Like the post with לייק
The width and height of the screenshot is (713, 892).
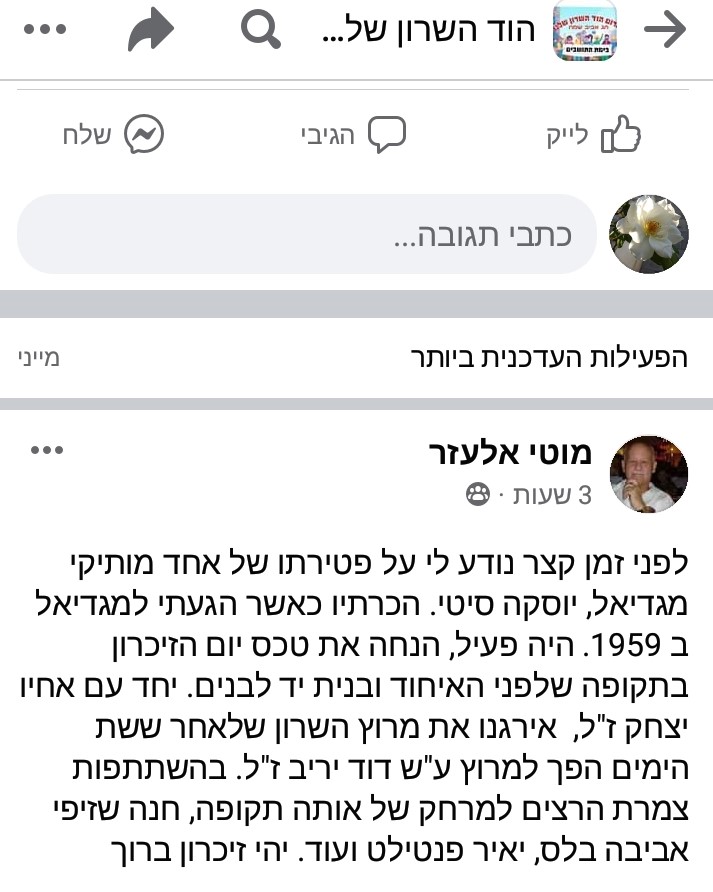594,135
